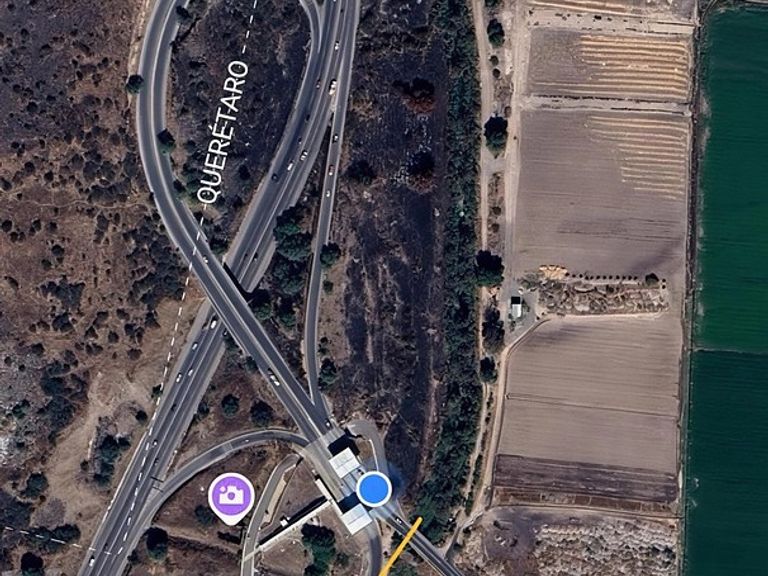Open the purple camera photo pin

tap(231, 495)
